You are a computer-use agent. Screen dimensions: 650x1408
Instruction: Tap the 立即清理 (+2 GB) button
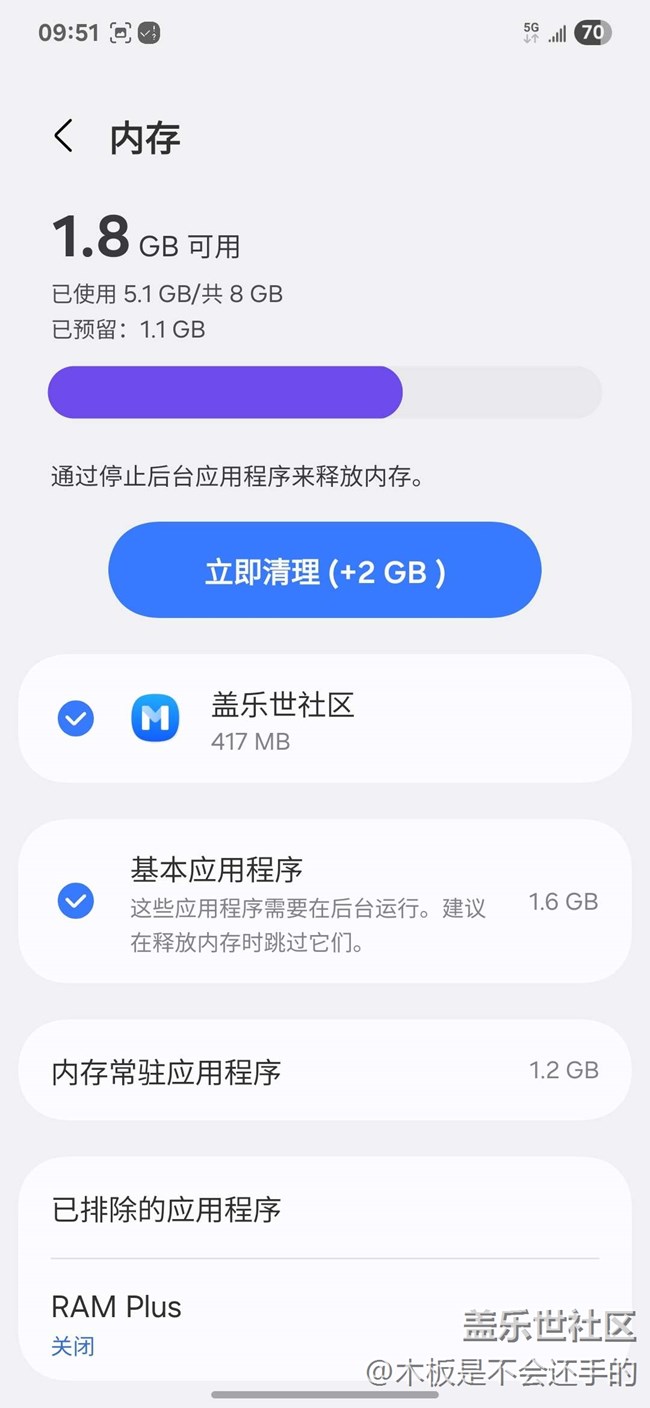click(325, 570)
